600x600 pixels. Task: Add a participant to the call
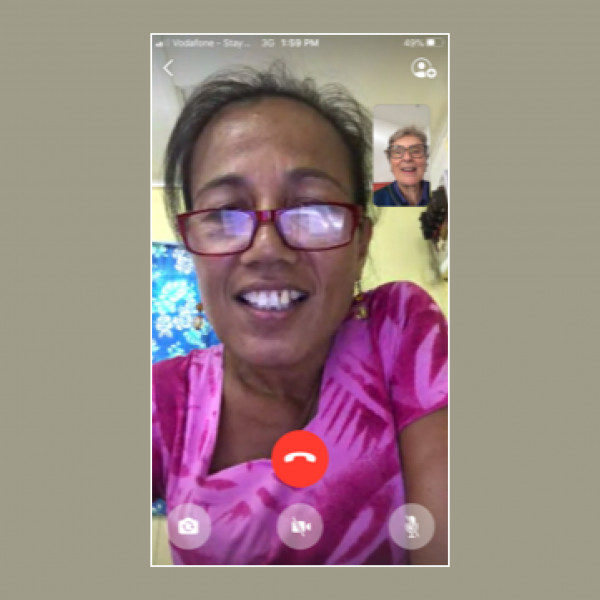point(423,68)
